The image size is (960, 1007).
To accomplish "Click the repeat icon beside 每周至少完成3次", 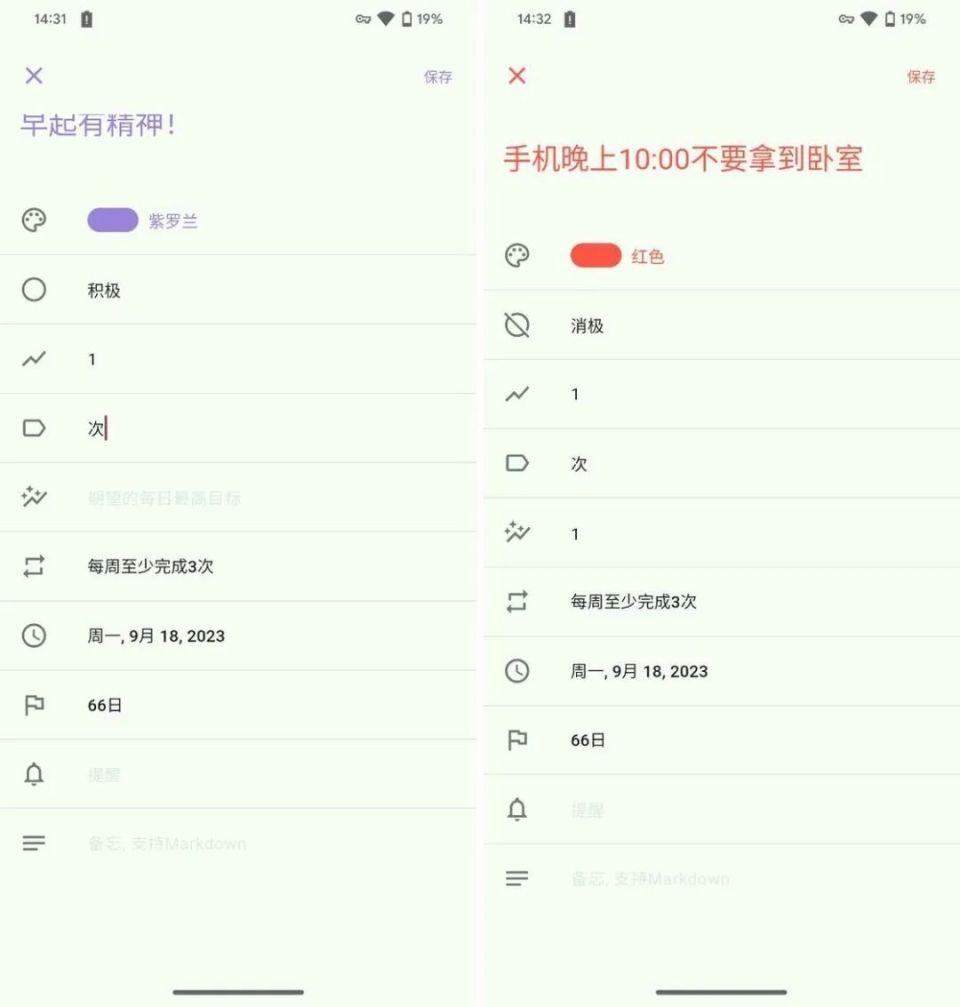I will point(34,566).
